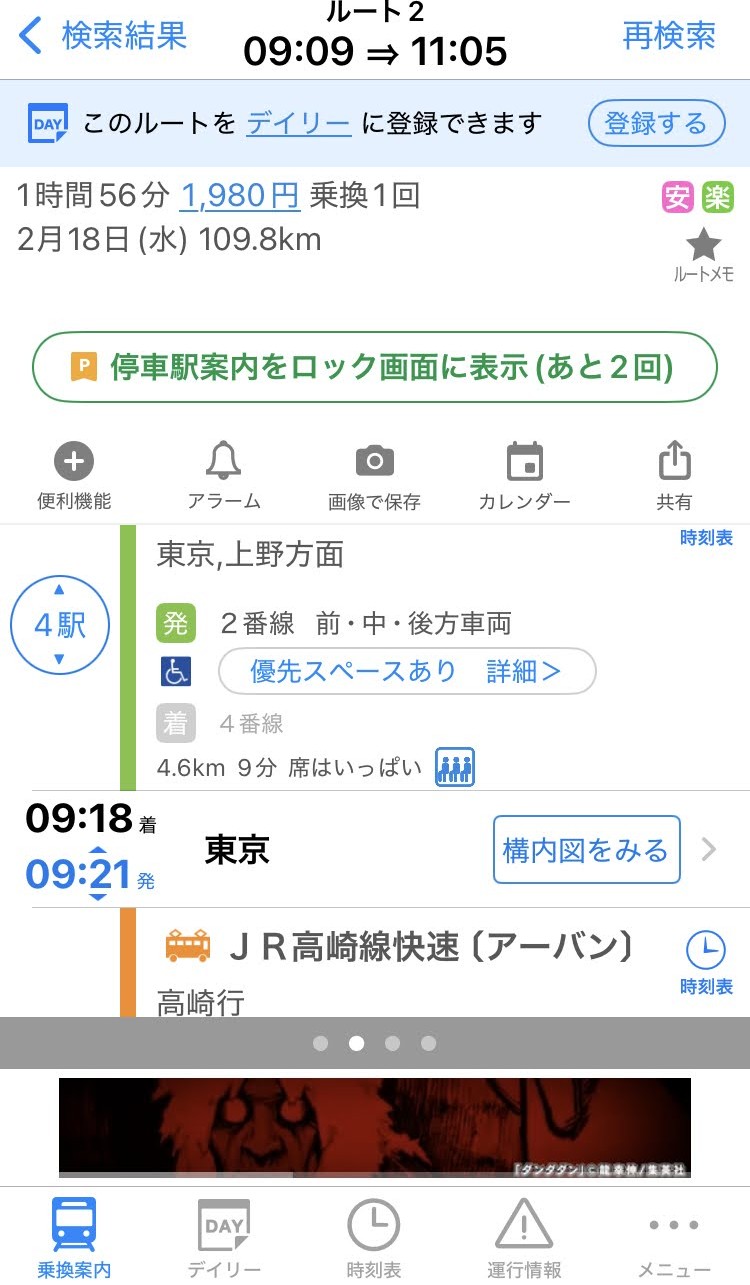Tap 再検索 to search again
The height and width of the screenshot is (1285, 750).
click(x=669, y=36)
